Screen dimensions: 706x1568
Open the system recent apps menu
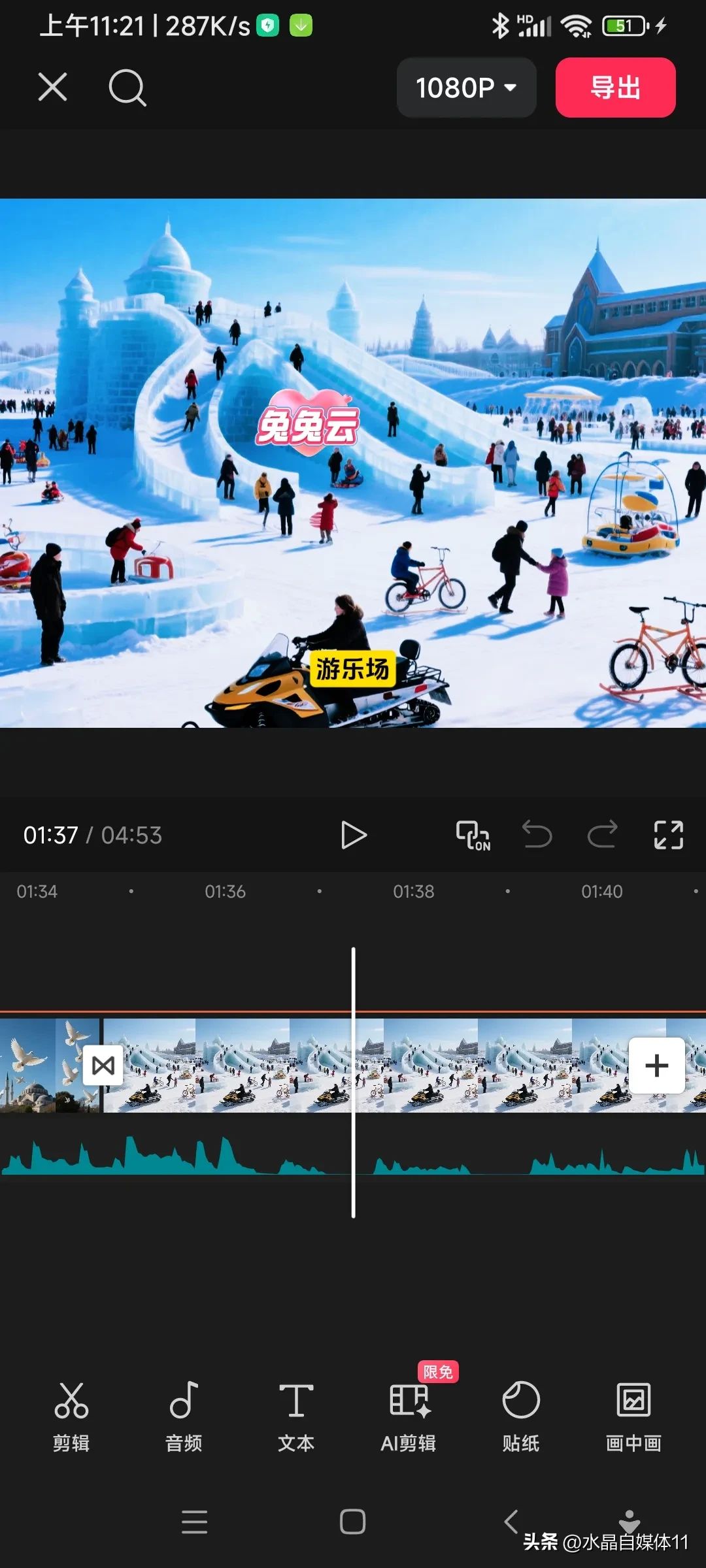click(x=194, y=1522)
